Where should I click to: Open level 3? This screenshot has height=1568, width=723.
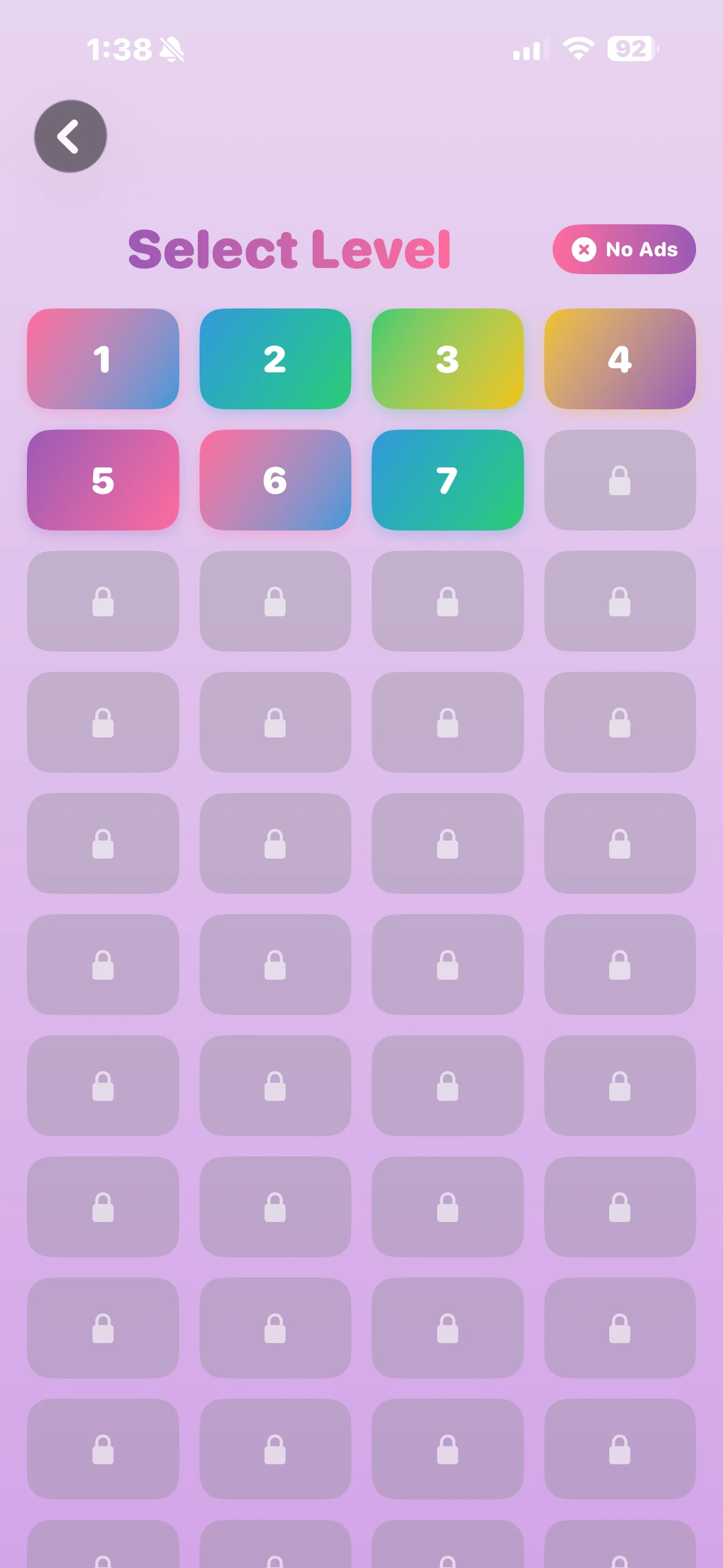(x=447, y=359)
